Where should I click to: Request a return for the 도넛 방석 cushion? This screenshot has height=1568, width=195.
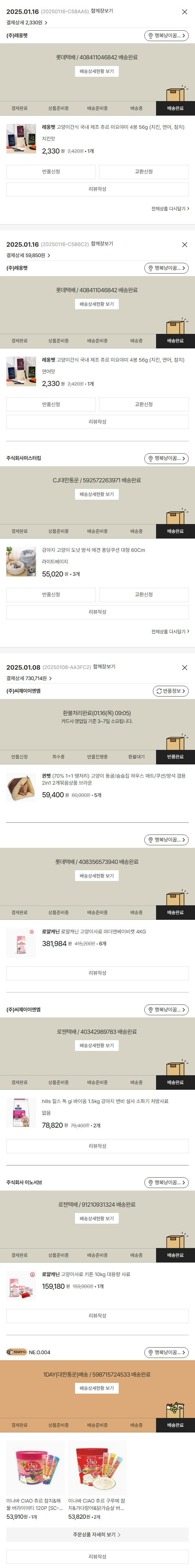click(x=51, y=595)
